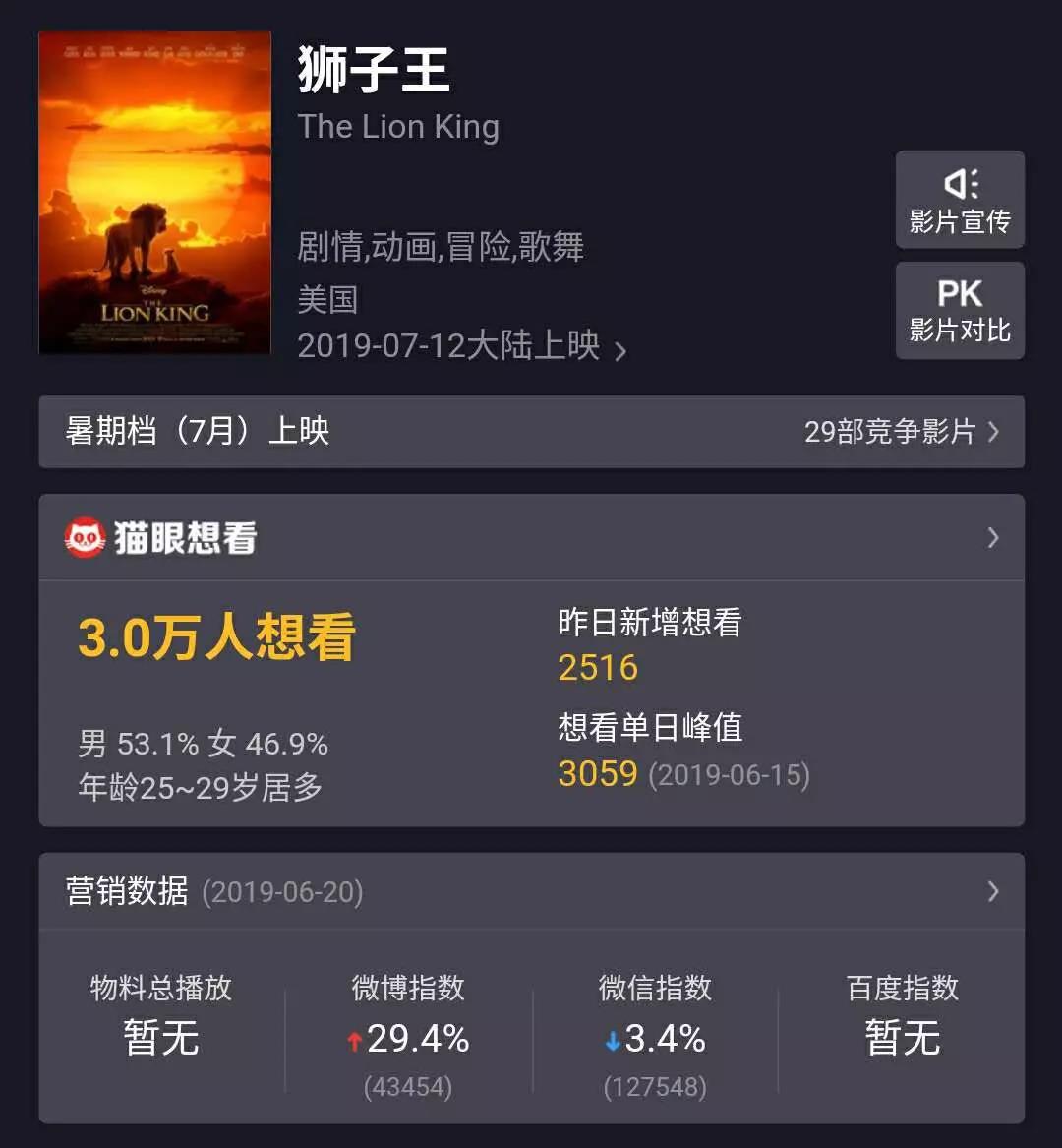Open the PK 影片对比 comparison
1062x1148 pixels.
[x=960, y=310]
